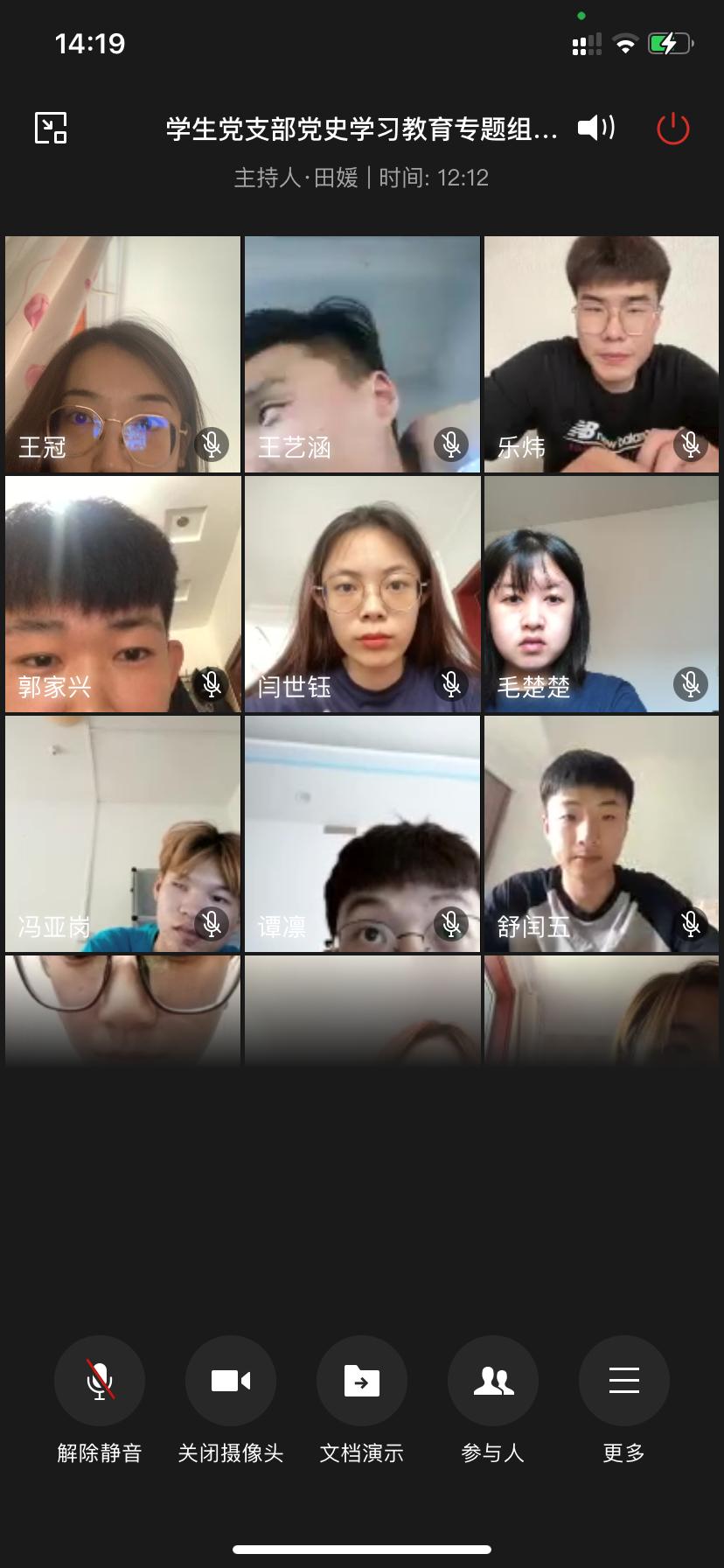
Task: Minimize the meeting window
Action: point(51,128)
